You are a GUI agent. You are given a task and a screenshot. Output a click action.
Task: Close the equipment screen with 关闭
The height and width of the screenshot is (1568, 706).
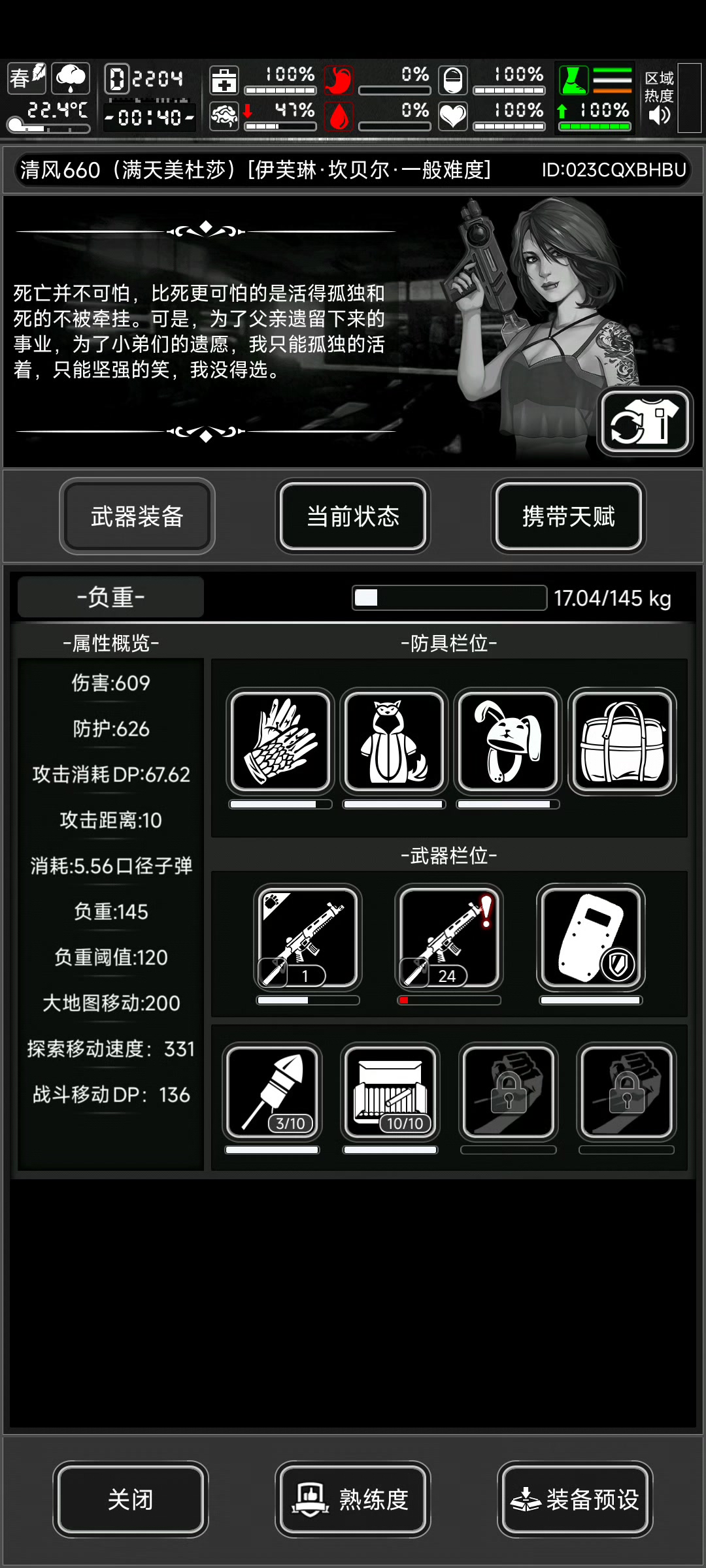(131, 1499)
